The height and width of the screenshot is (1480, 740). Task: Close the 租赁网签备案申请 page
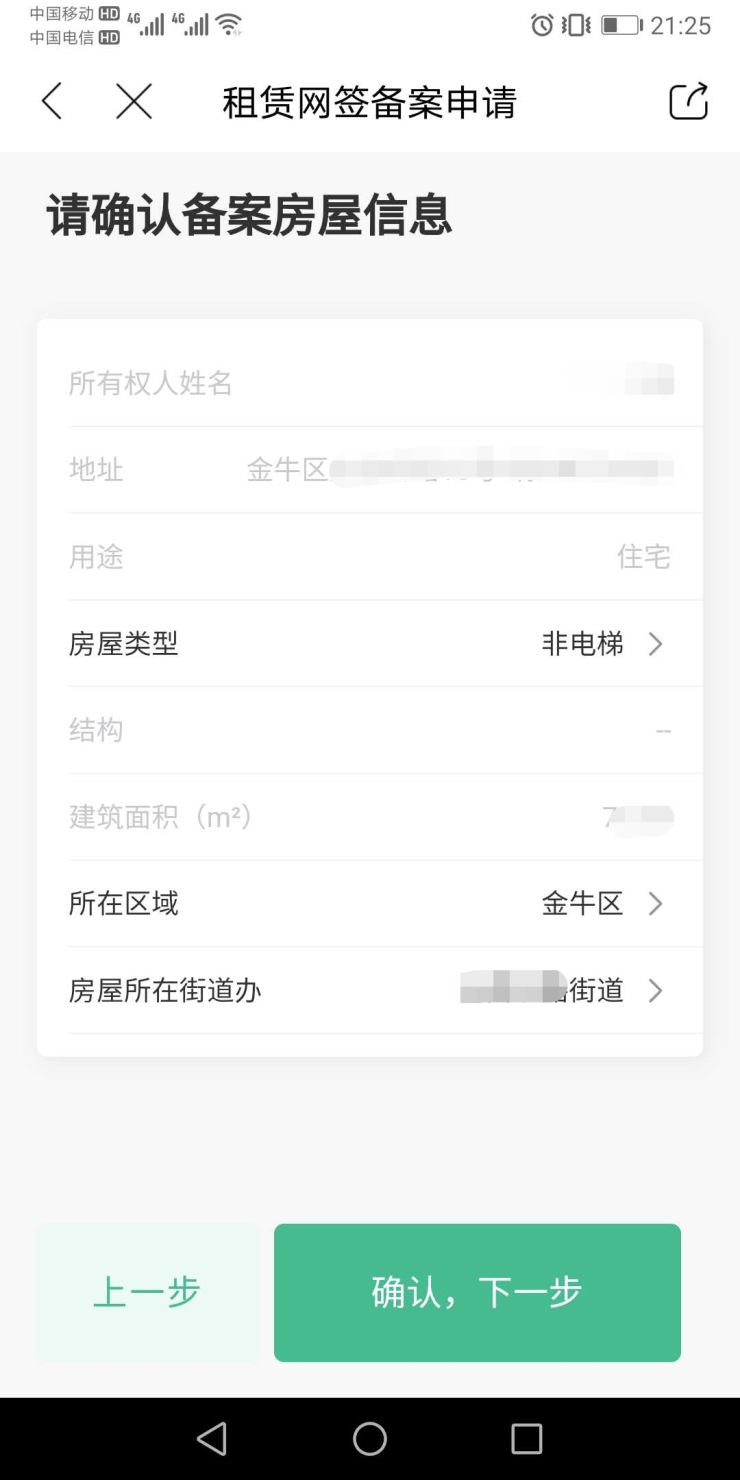pos(134,102)
